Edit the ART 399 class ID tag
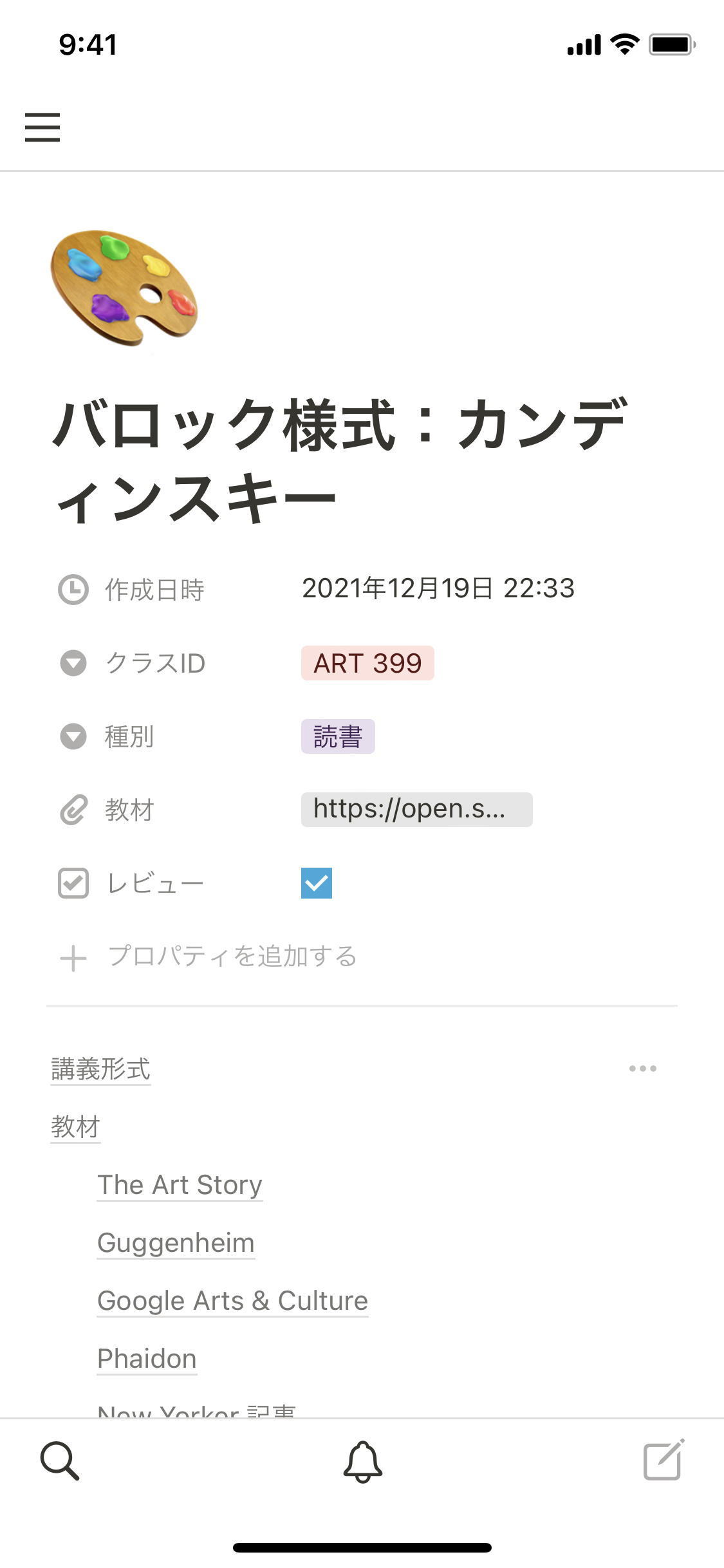This screenshot has height=1568, width=724. tap(367, 663)
